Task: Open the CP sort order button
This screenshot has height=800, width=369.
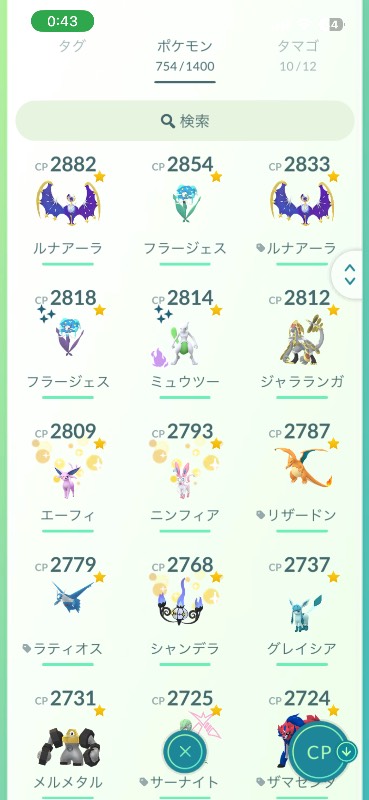Action: (x=323, y=752)
